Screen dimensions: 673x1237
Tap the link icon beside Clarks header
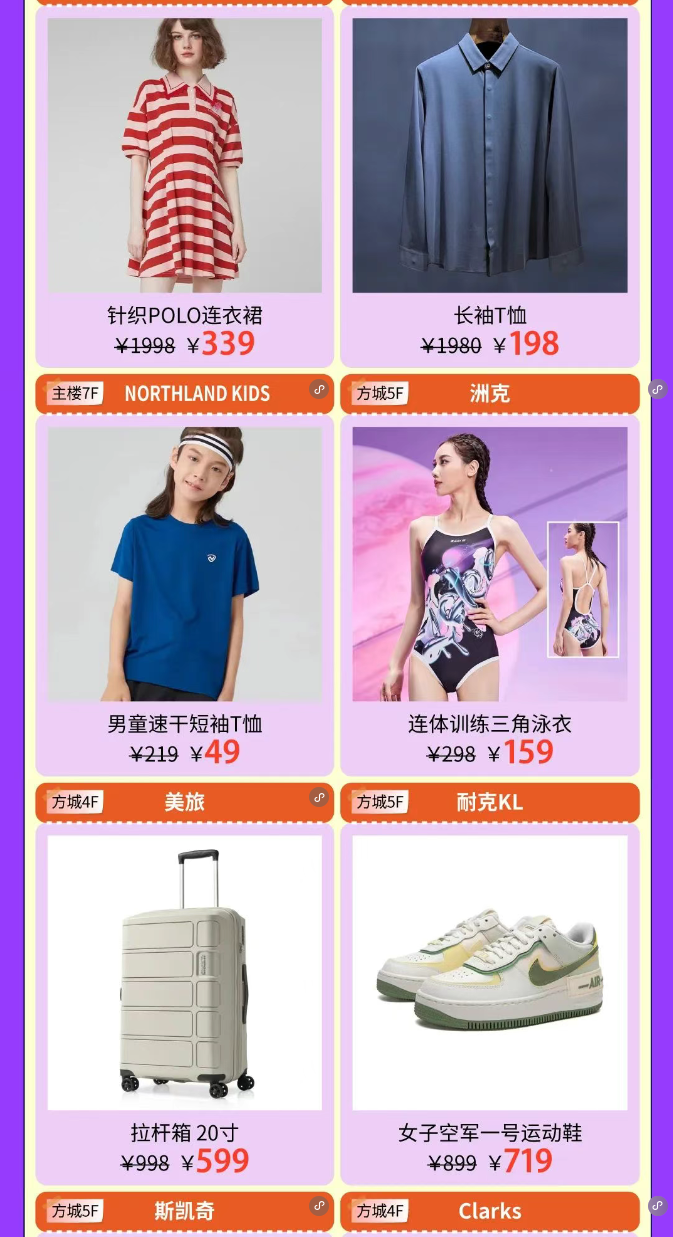tap(657, 1206)
